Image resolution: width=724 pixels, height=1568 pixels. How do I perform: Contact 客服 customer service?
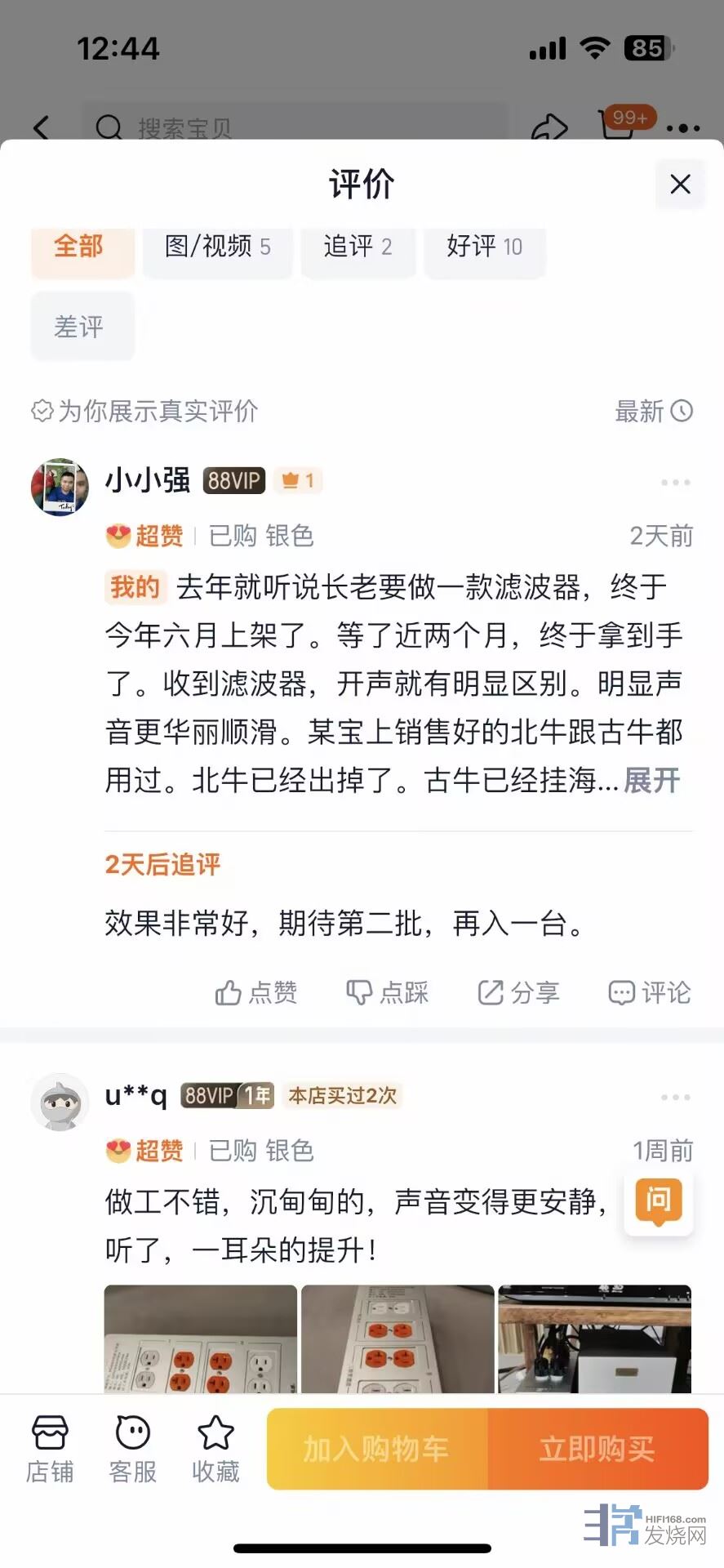[133, 1449]
